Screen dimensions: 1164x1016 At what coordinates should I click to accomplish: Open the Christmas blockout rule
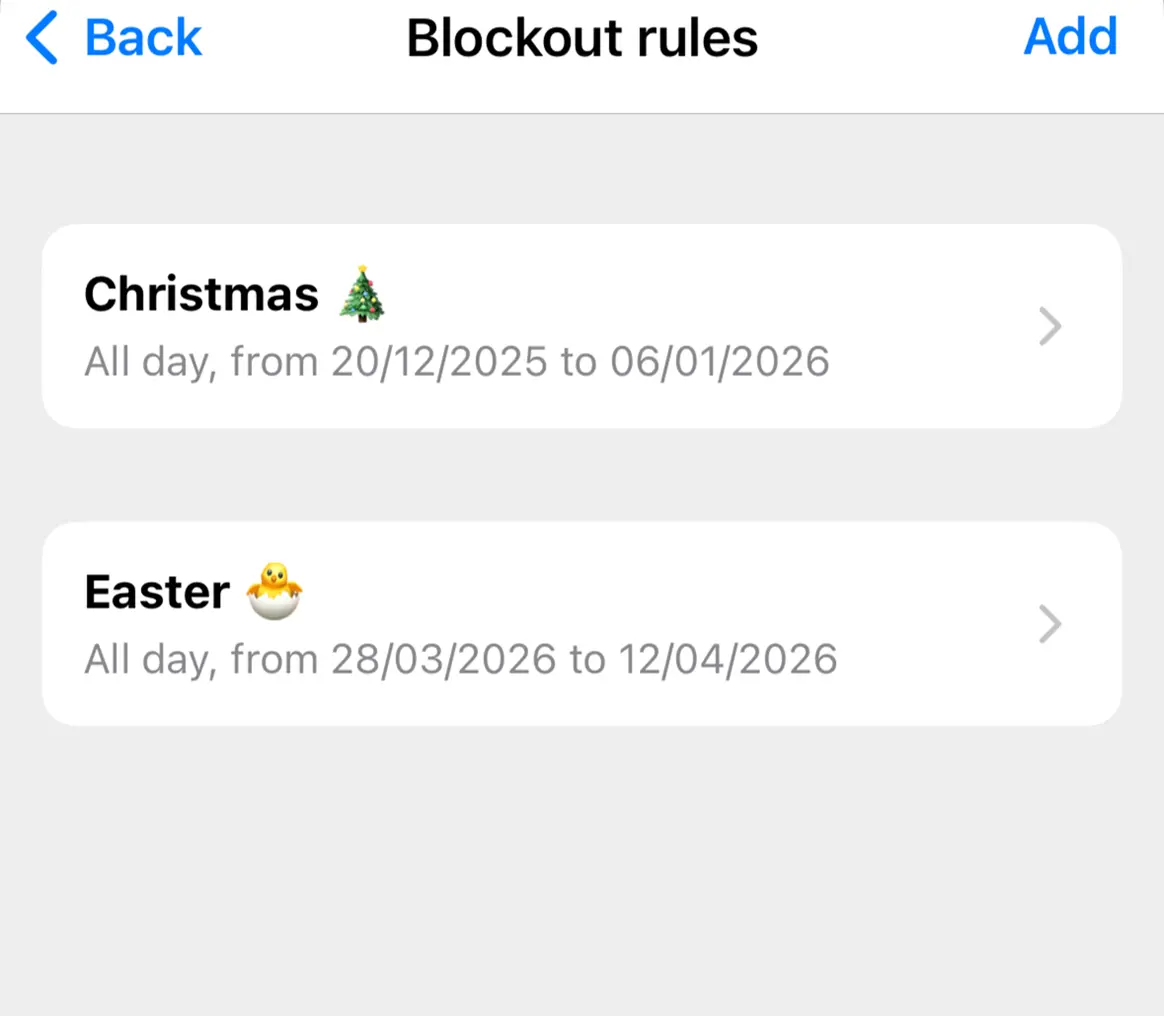pyautogui.click(x=580, y=326)
